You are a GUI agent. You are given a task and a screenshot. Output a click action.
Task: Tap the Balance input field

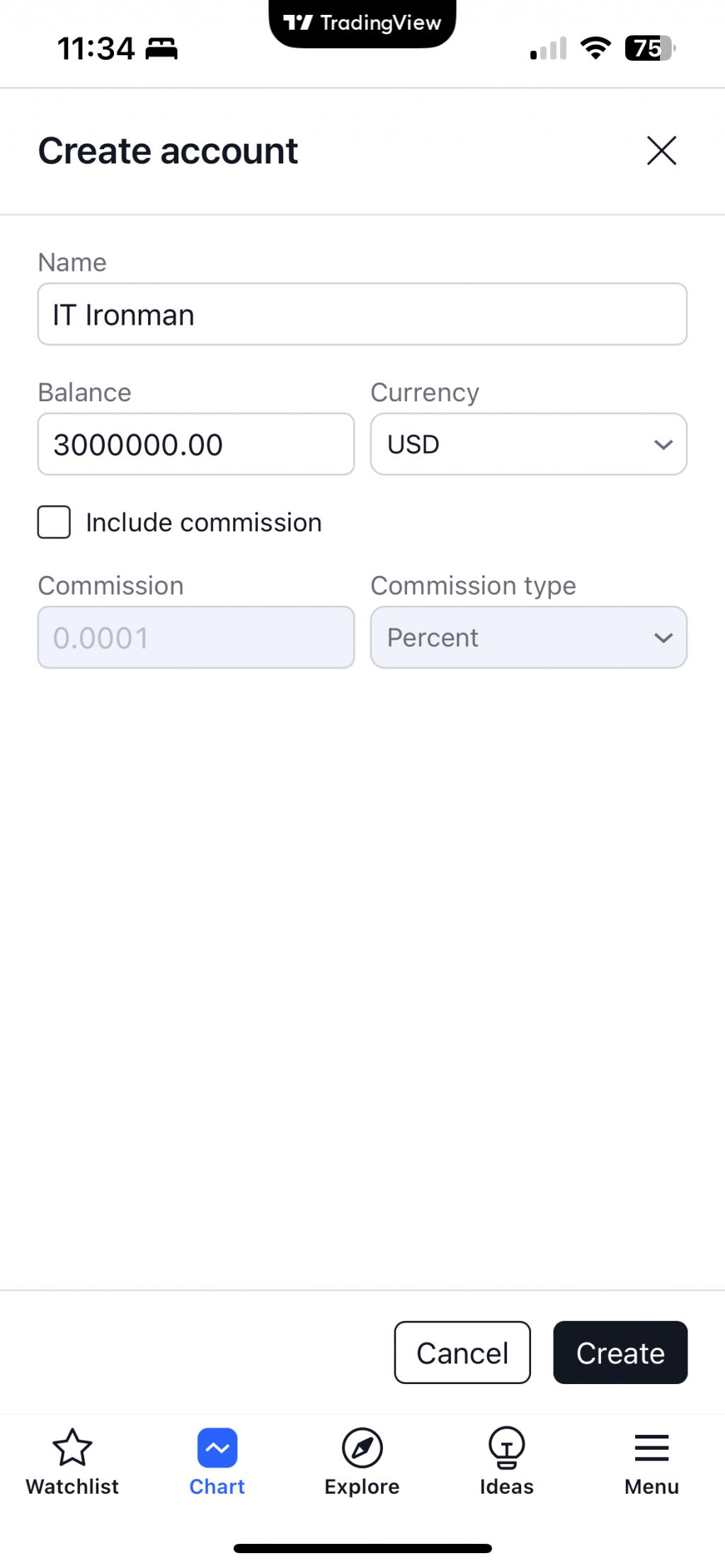tap(196, 444)
